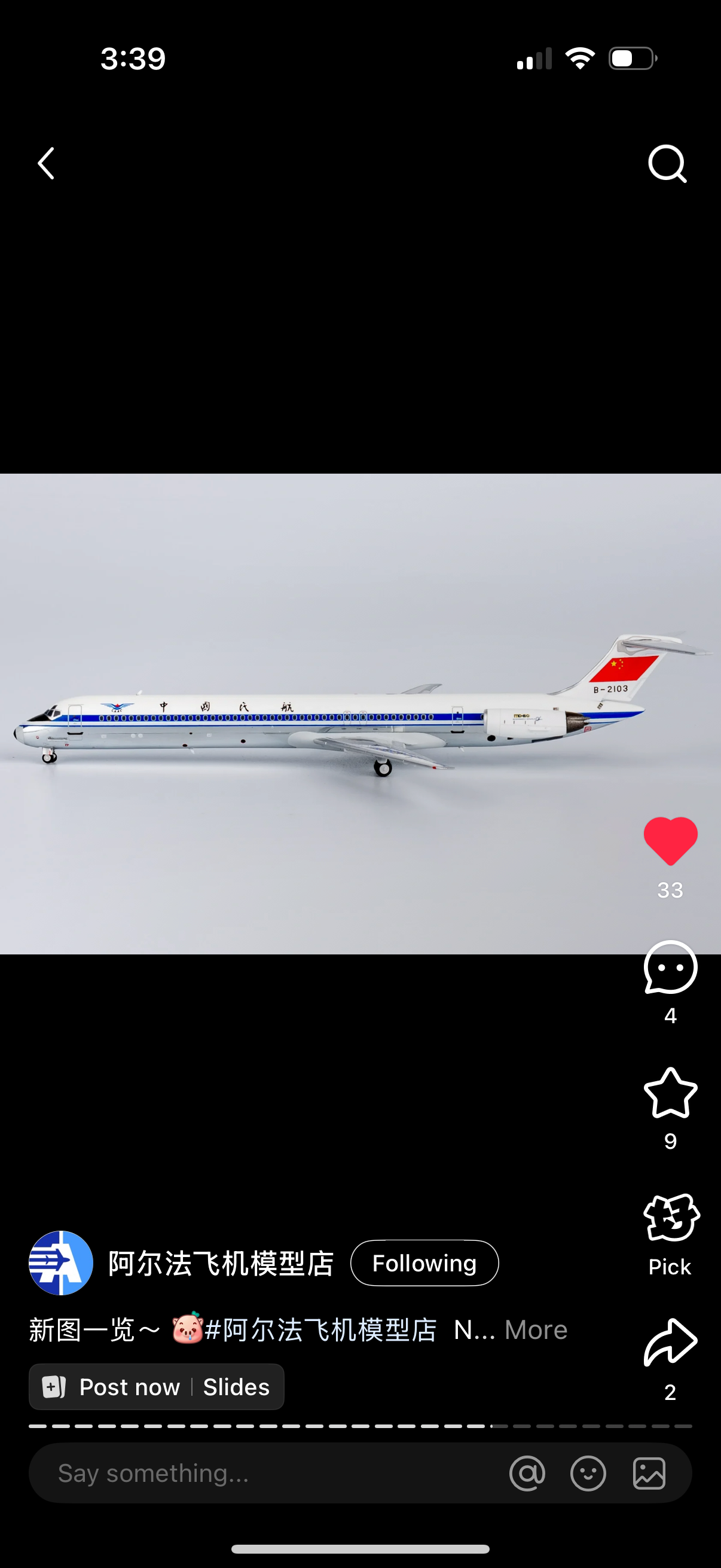Save the post with the star icon
721x1568 pixels.
(x=670, y=1094)
